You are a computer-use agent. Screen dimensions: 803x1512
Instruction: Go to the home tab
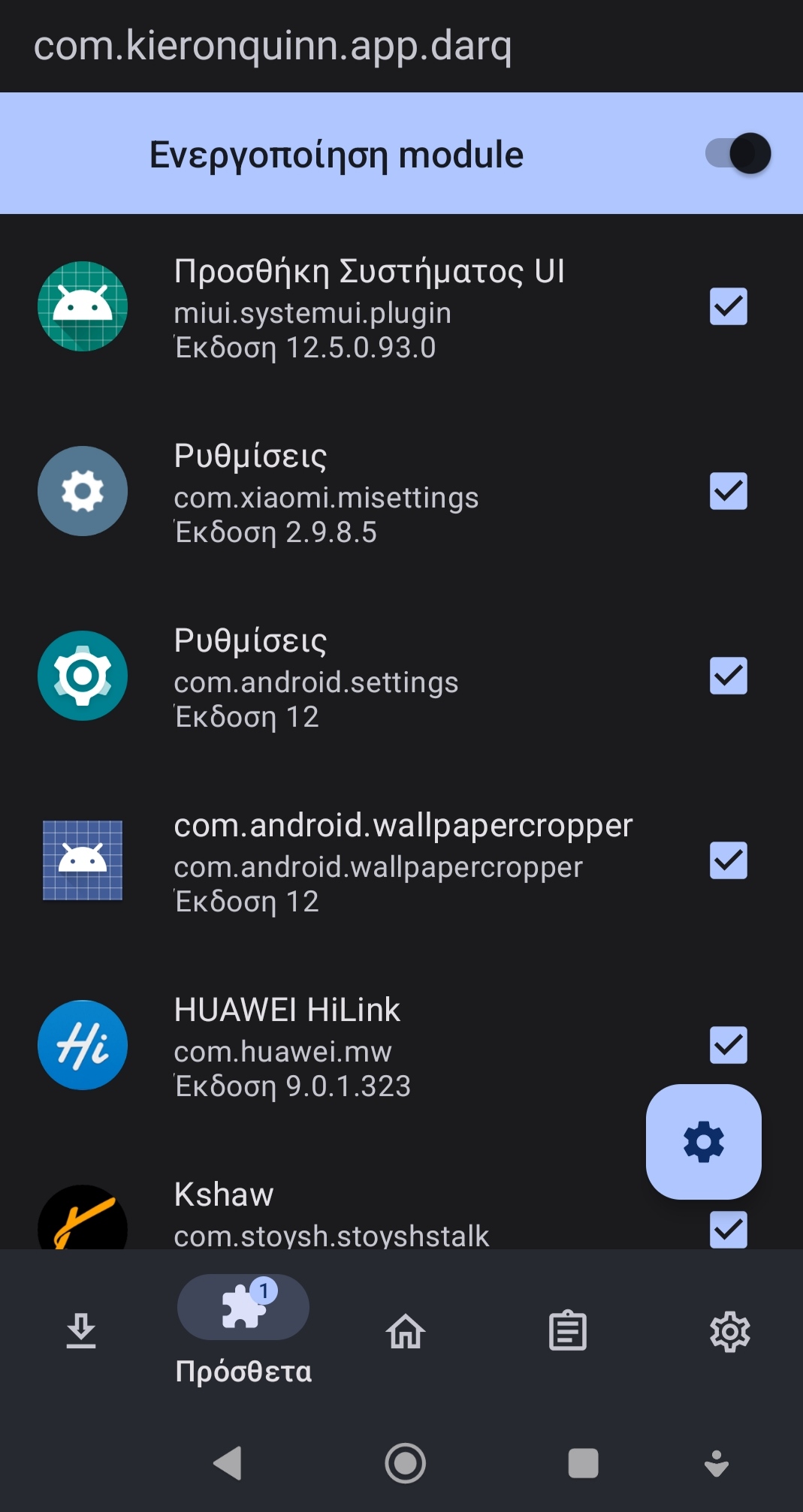406,1331
